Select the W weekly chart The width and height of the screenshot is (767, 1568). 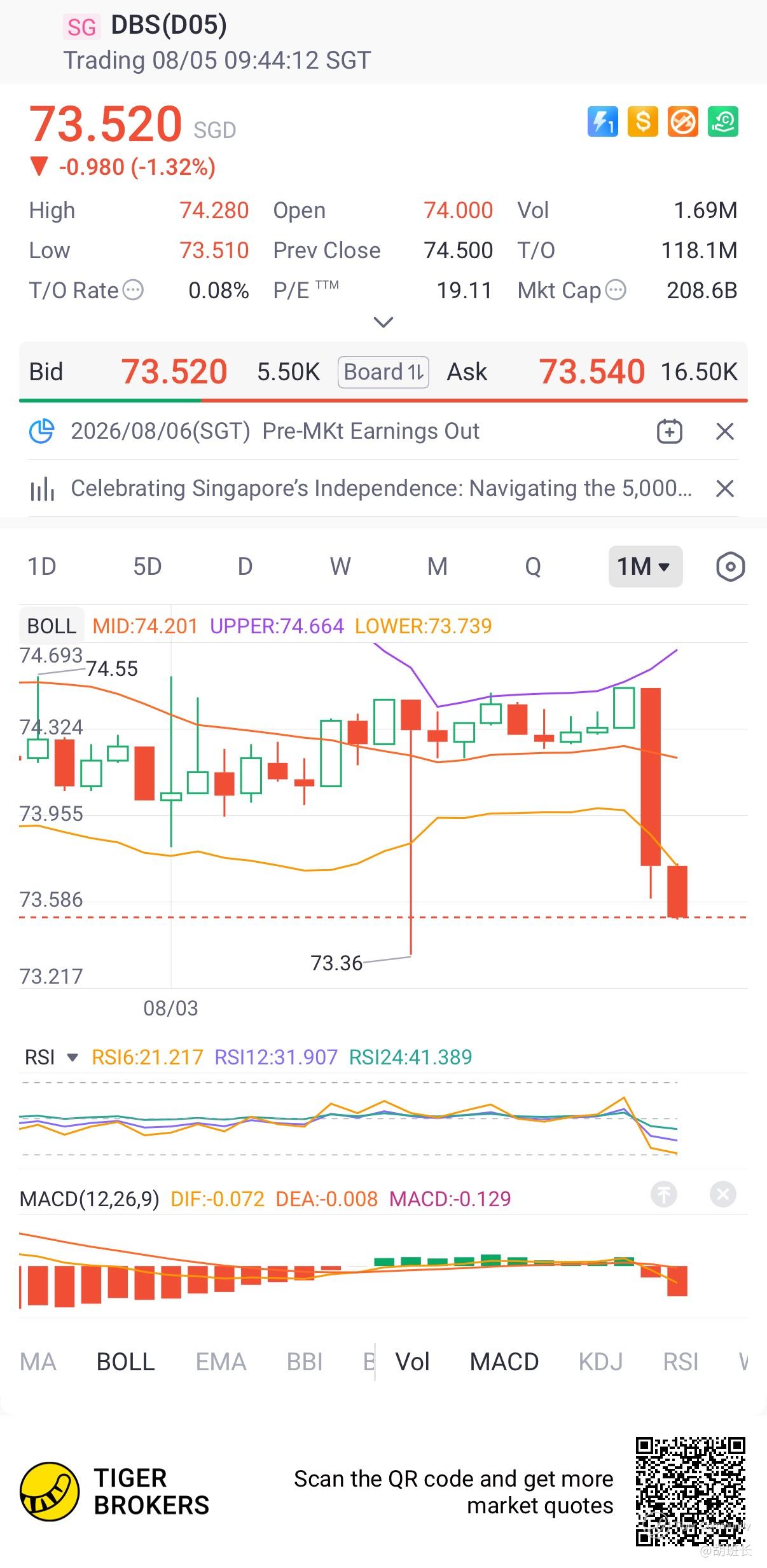tap(340, 566)
